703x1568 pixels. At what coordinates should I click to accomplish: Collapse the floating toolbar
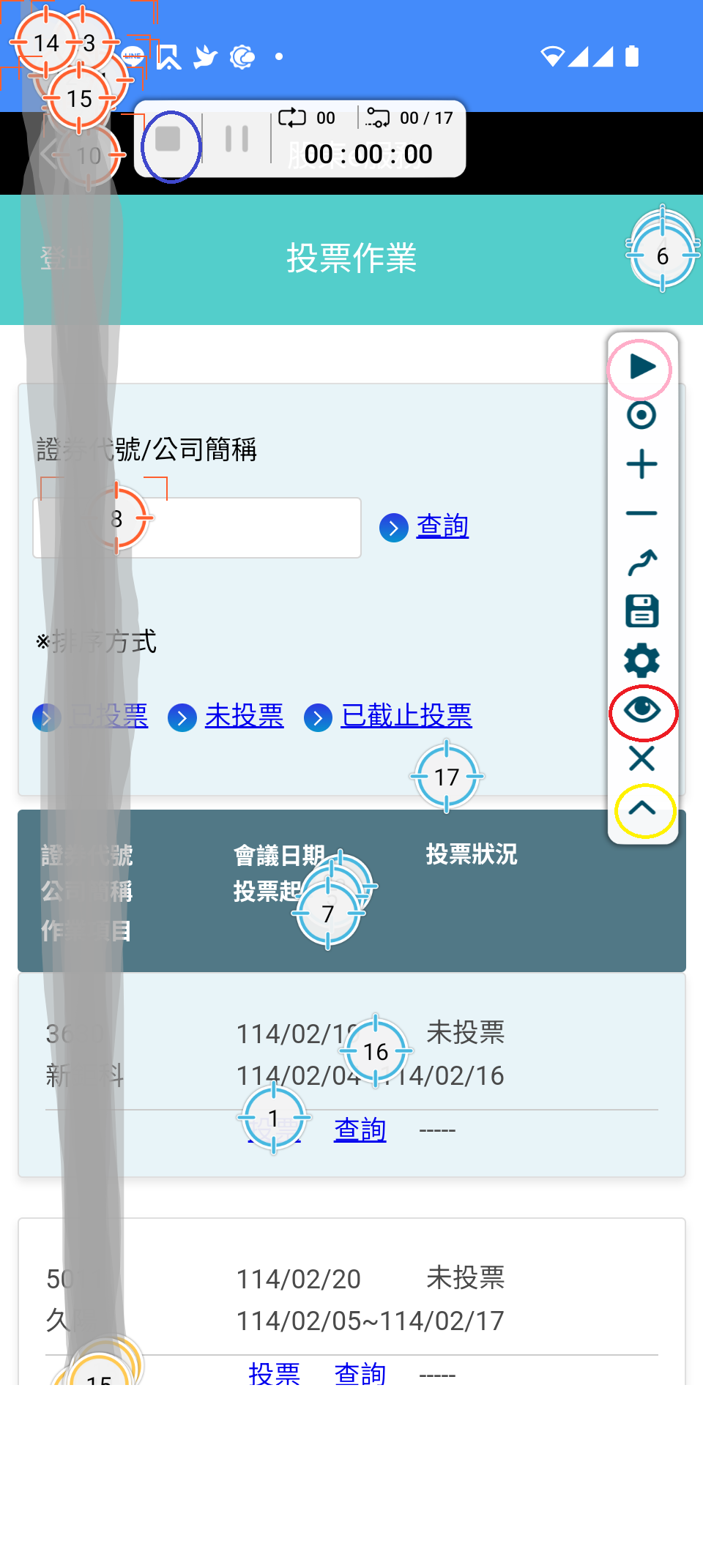(x=642, y=809)
